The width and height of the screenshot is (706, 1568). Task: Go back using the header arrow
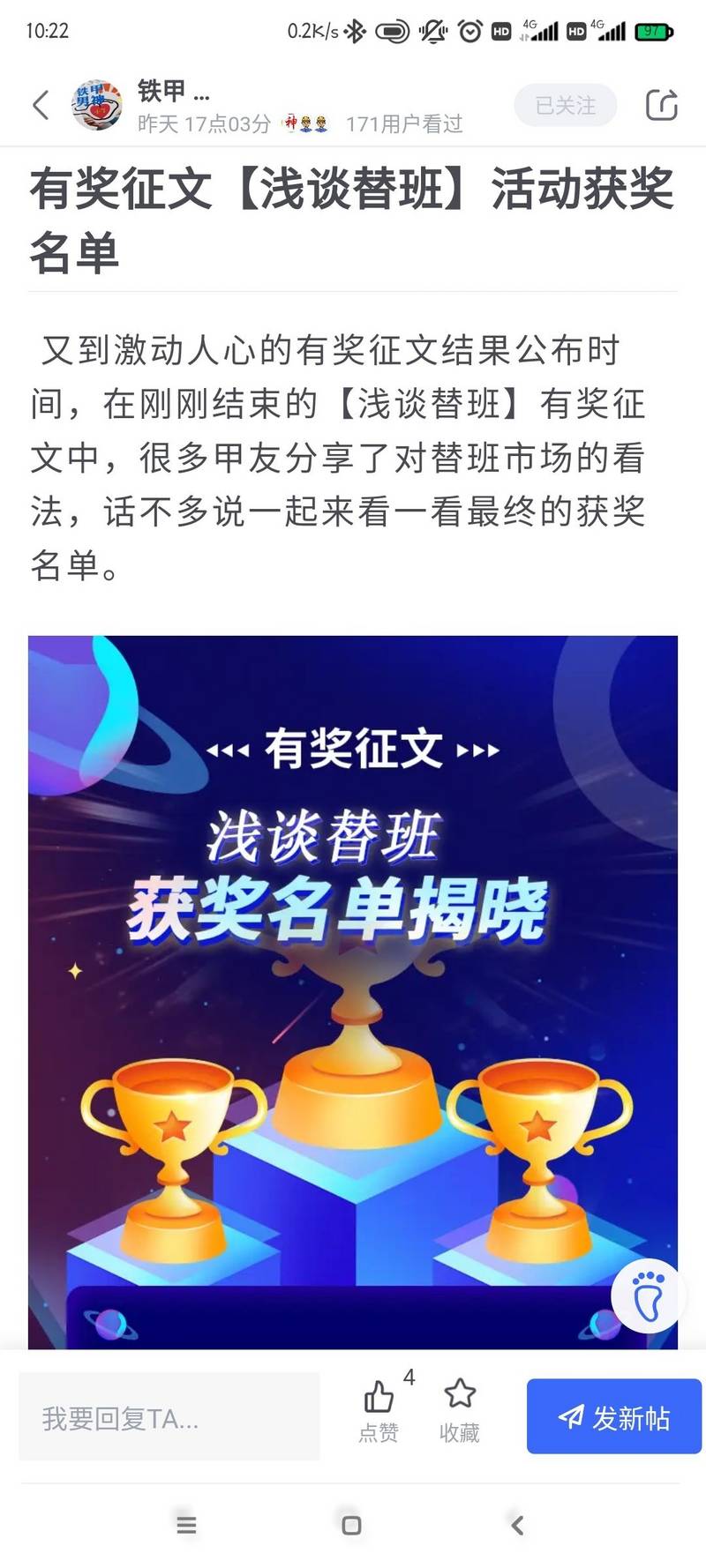41,105
